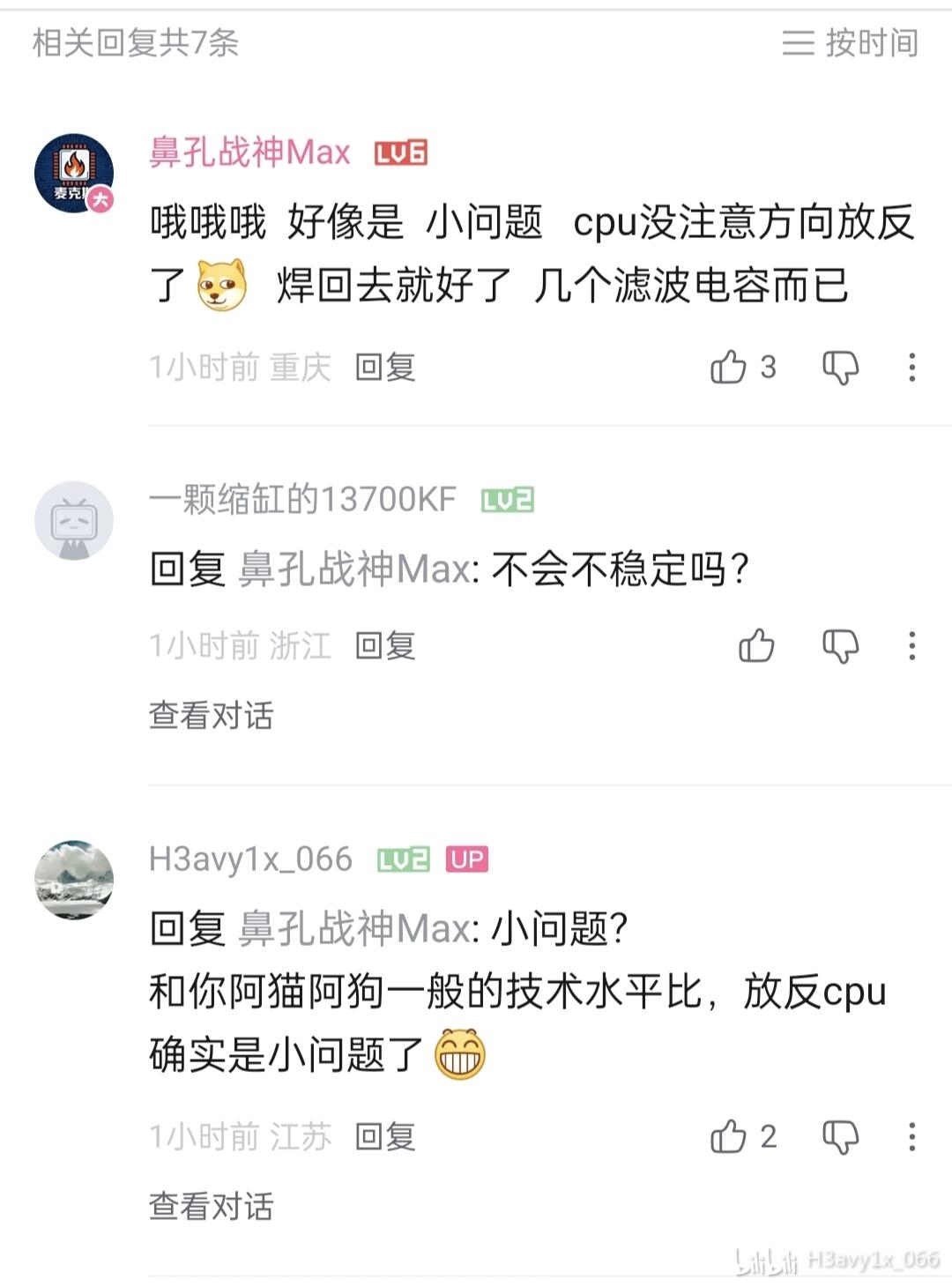Viewport: 952px width, 1287px height.
Task: View conversation under H3avy1x_066's reply
Action: [212, 1205]
